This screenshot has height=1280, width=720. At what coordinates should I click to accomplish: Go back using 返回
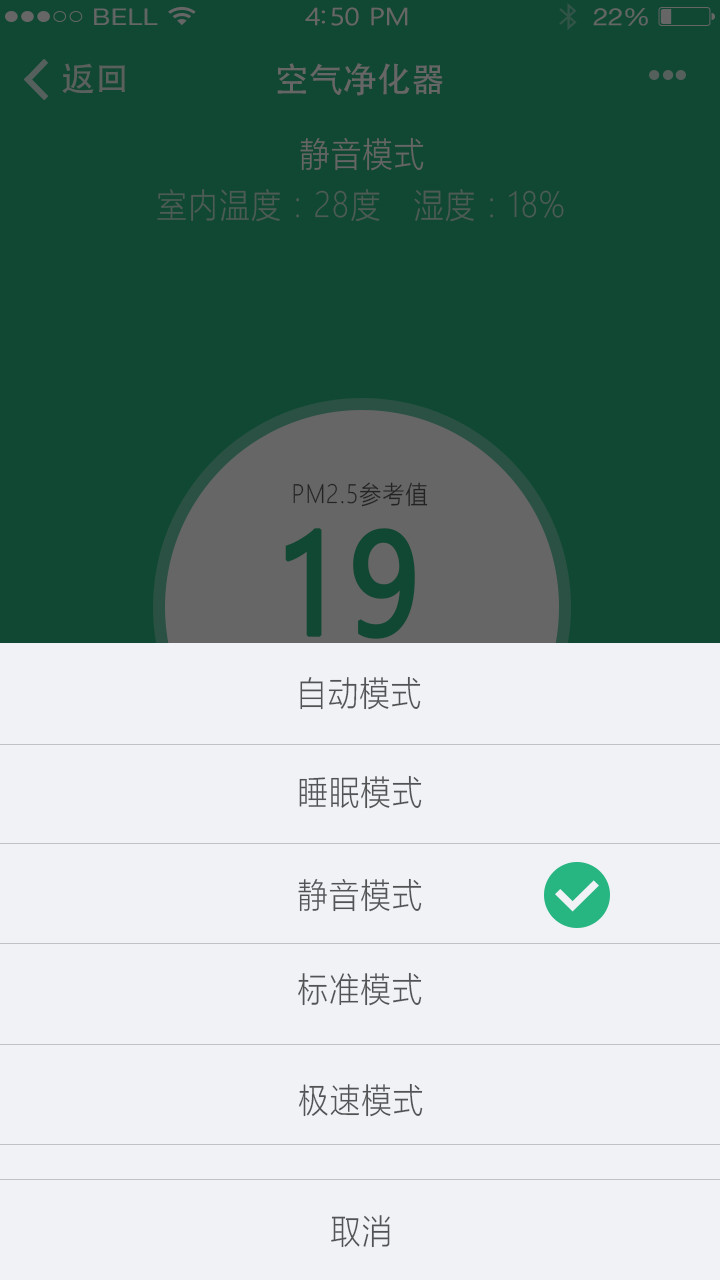(76, 79)
